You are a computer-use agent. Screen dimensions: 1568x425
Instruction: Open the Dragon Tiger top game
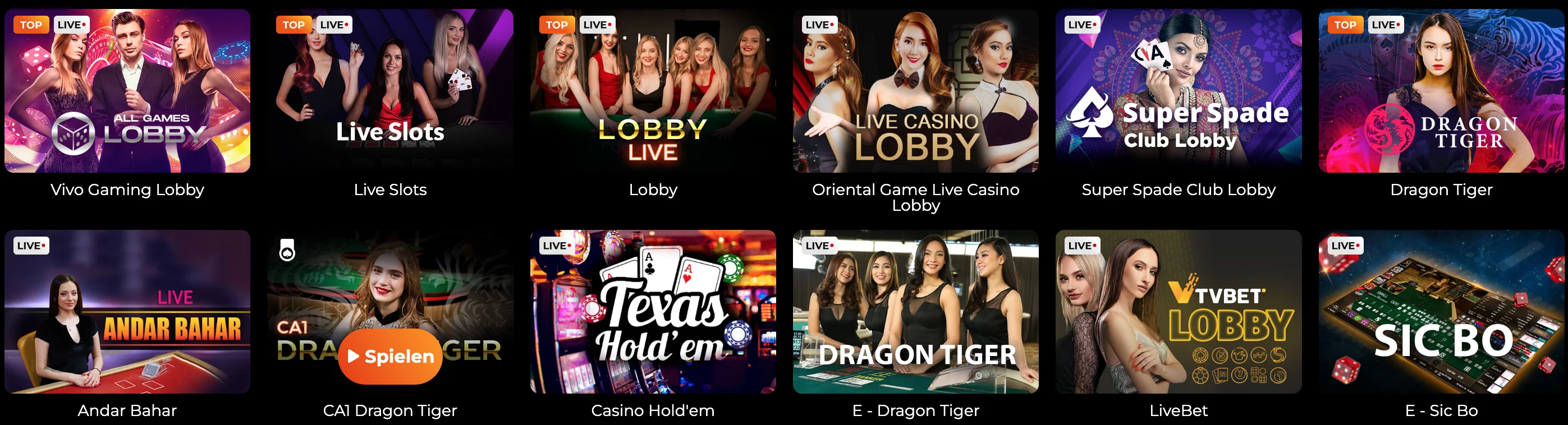tap(1441, 91)
